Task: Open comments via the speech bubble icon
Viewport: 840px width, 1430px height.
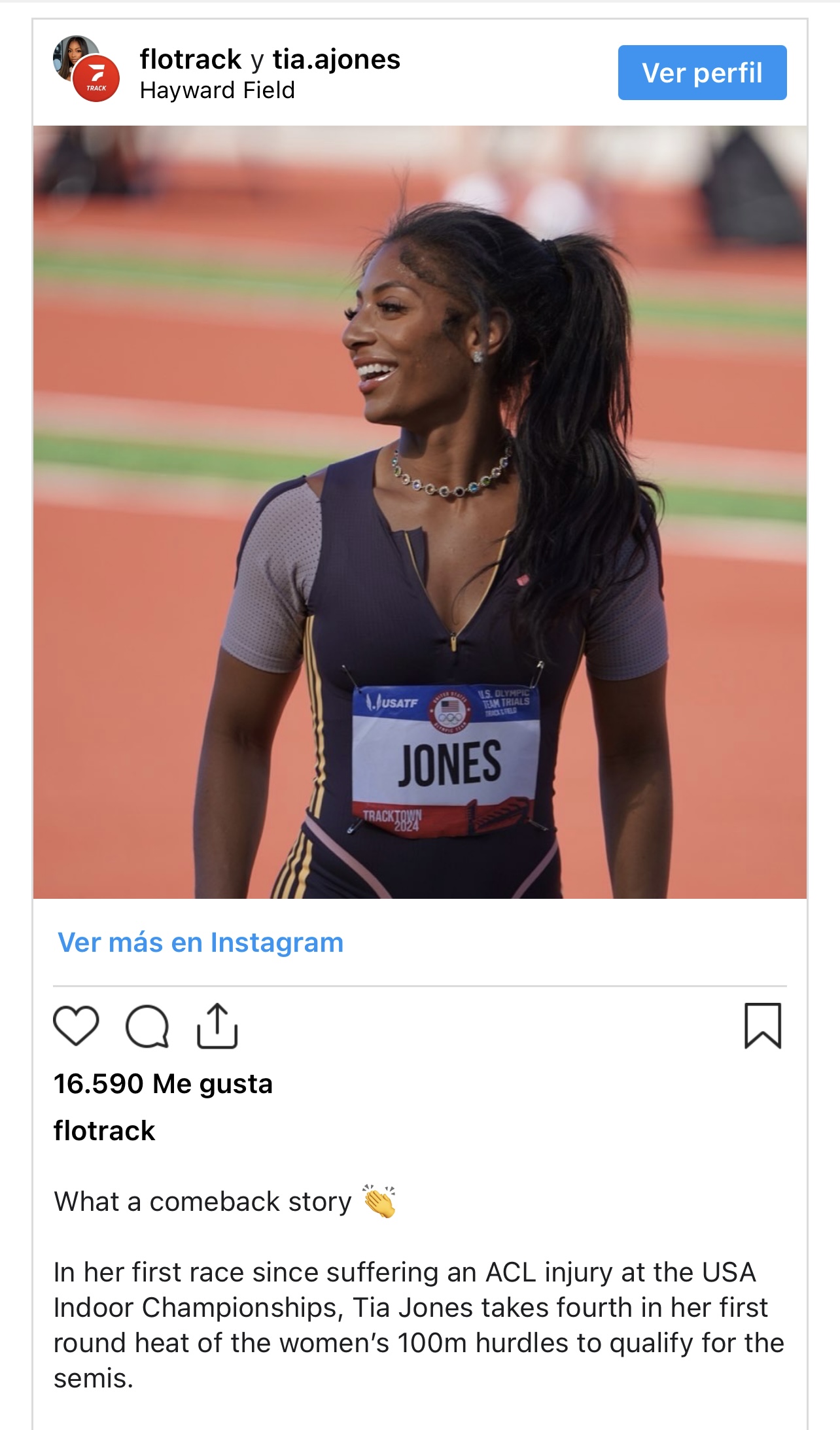Action: 147,1026
